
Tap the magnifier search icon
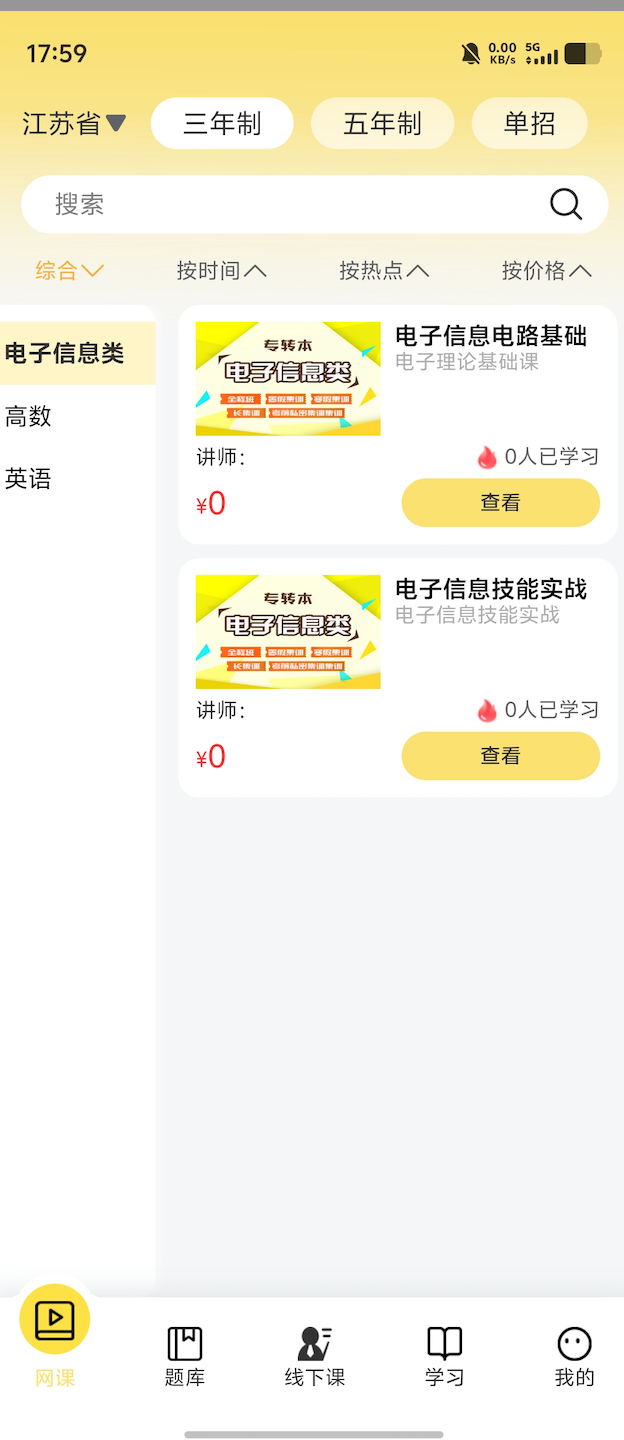point(566,205)
